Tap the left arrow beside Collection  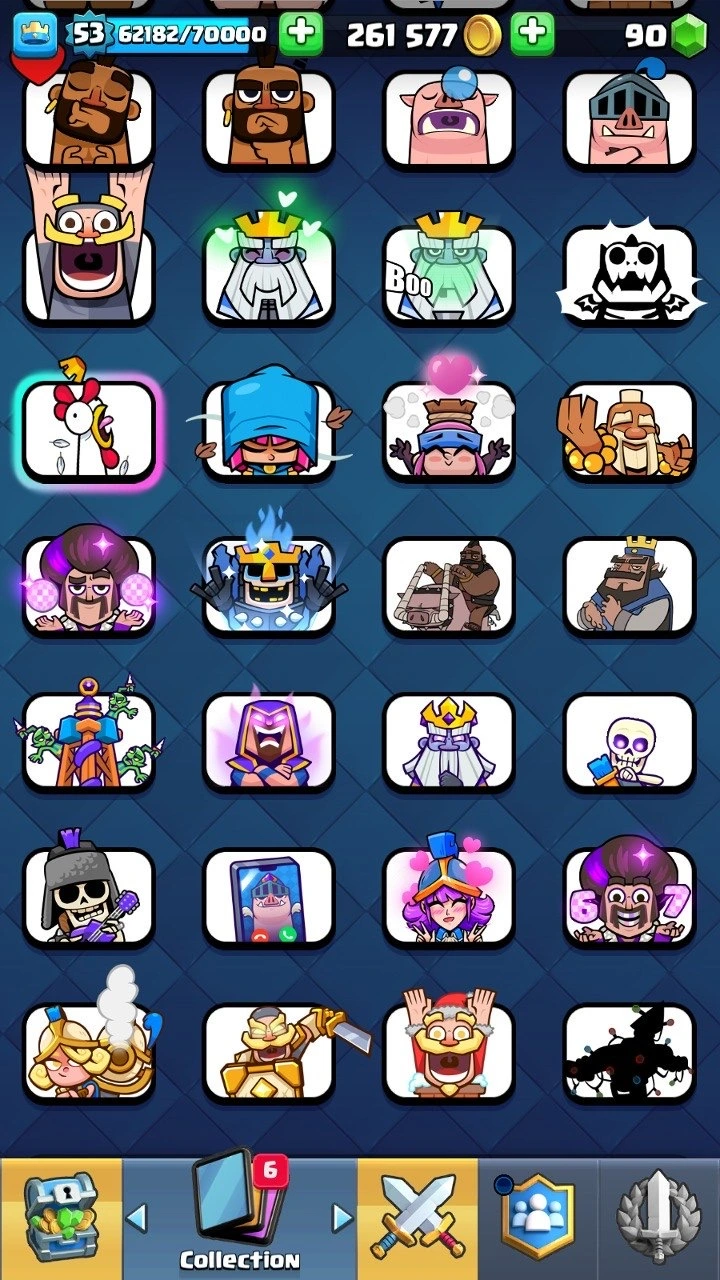click(x=137, y=1218)
